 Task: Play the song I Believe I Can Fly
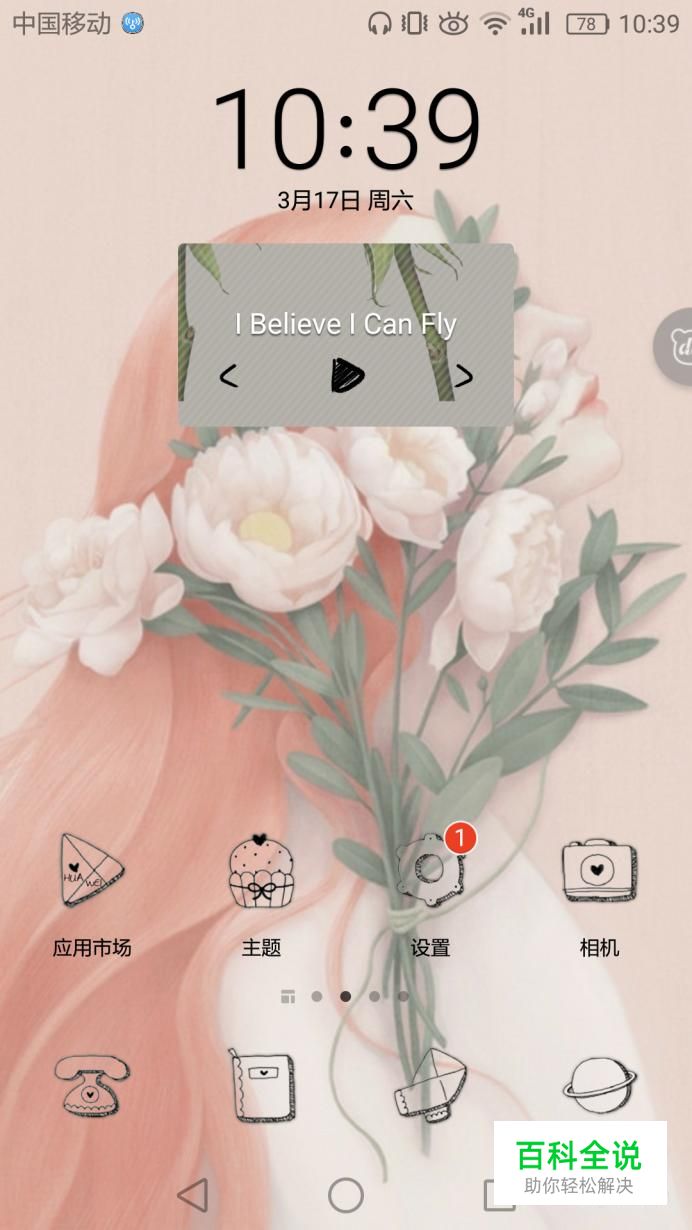[x=347, y=376]
